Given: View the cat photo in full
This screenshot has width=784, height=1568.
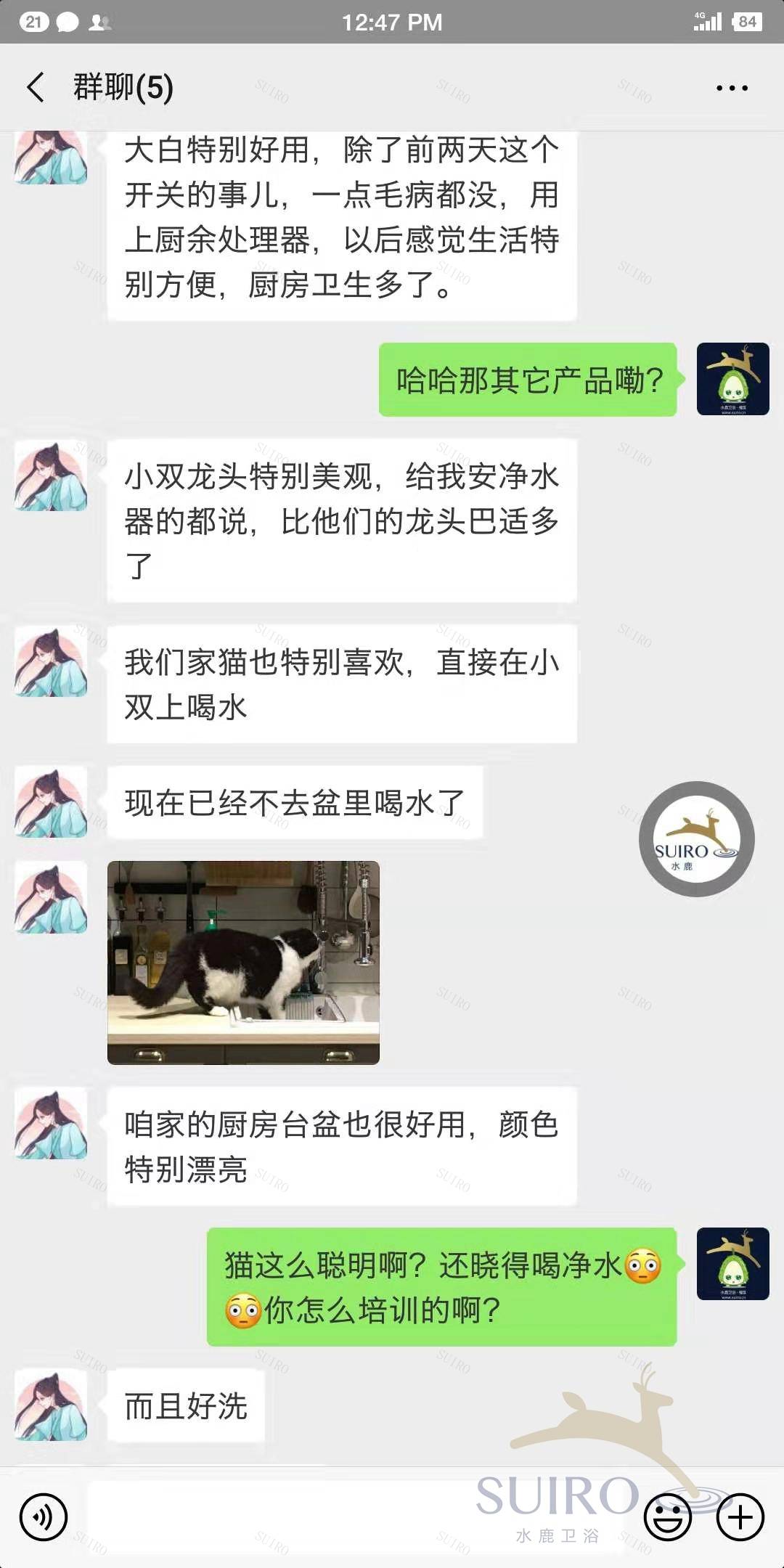Looking at the screenshot, I should [x=243, y=963].
